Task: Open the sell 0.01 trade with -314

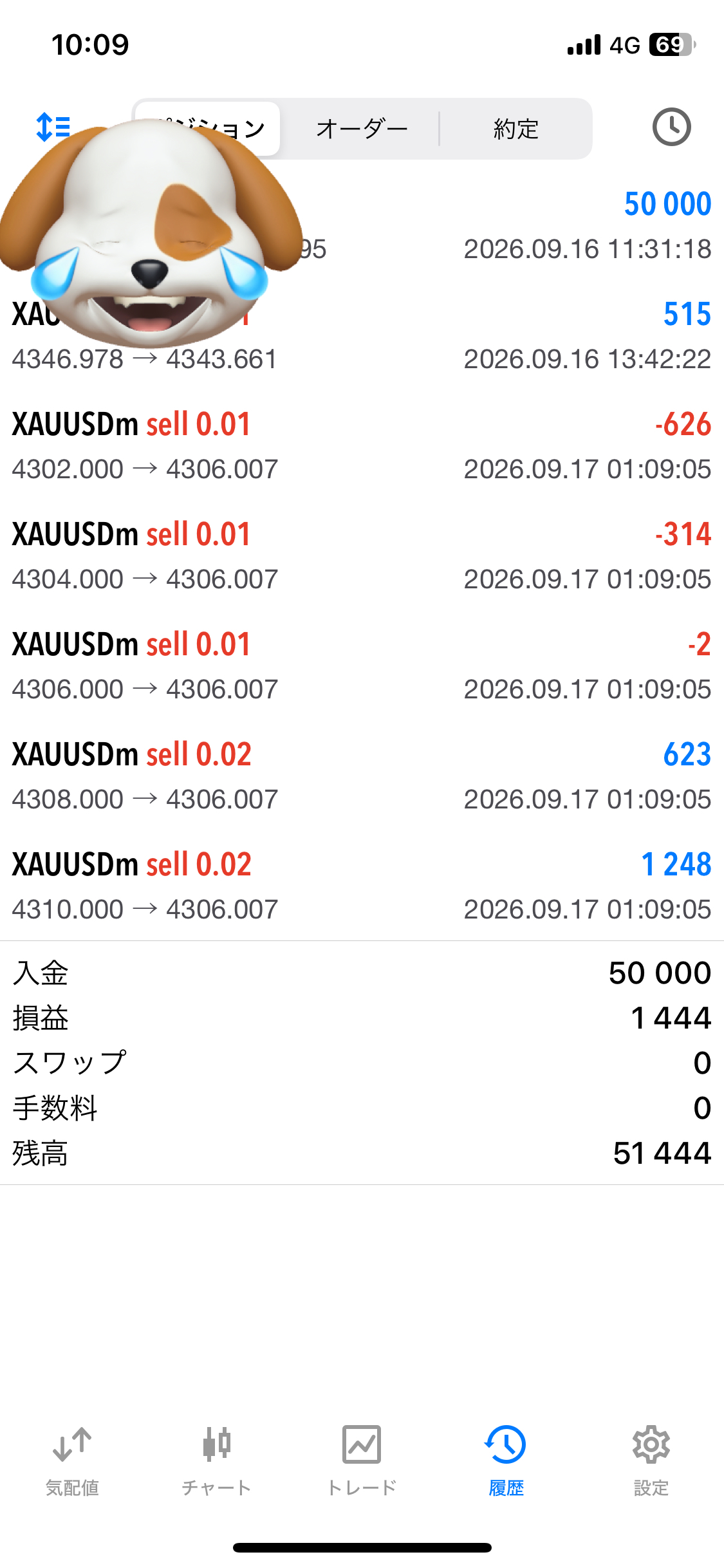Action: pyautogui.click(x=362, y=556)
